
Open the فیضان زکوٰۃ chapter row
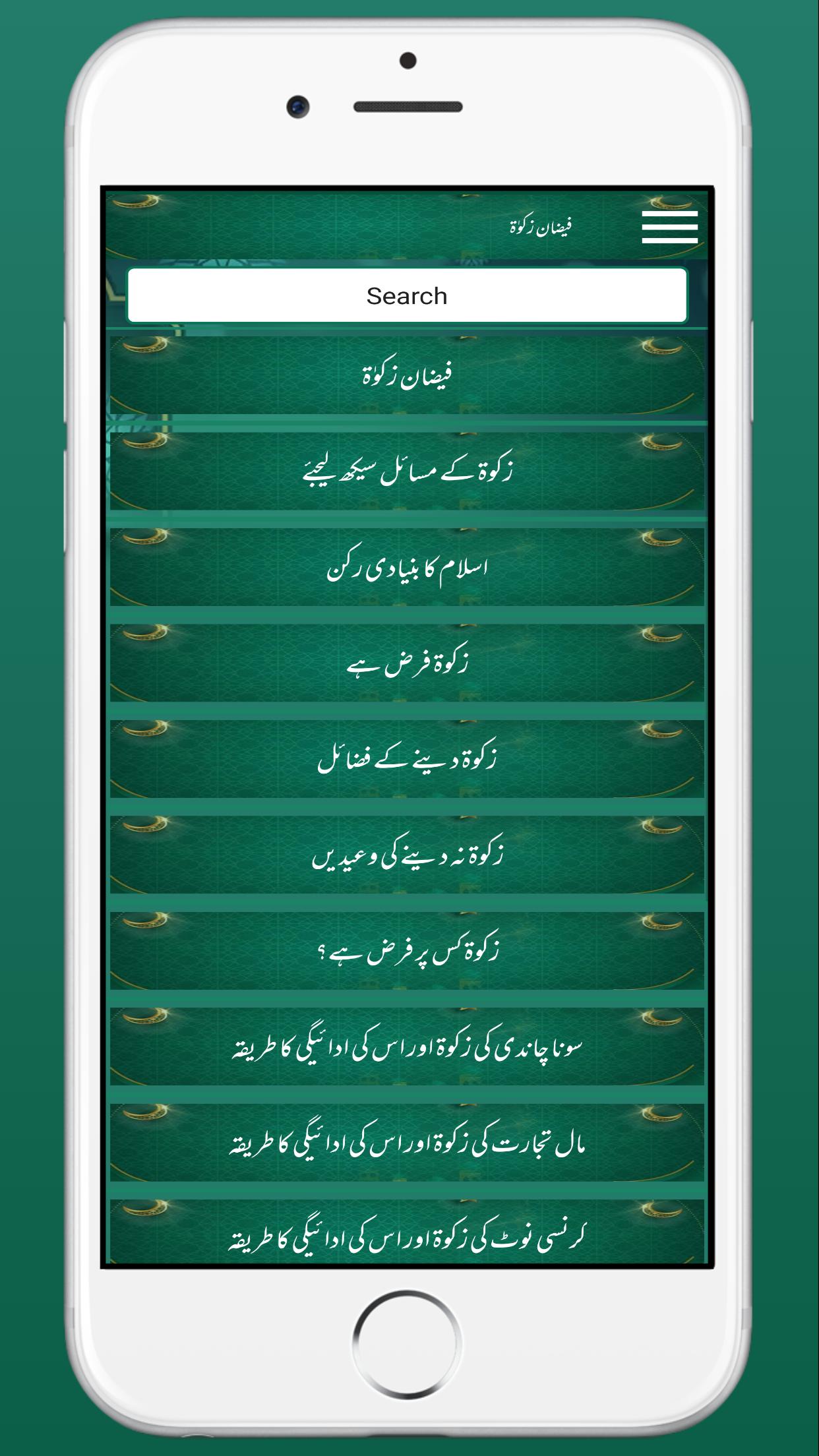pos(407,375)
